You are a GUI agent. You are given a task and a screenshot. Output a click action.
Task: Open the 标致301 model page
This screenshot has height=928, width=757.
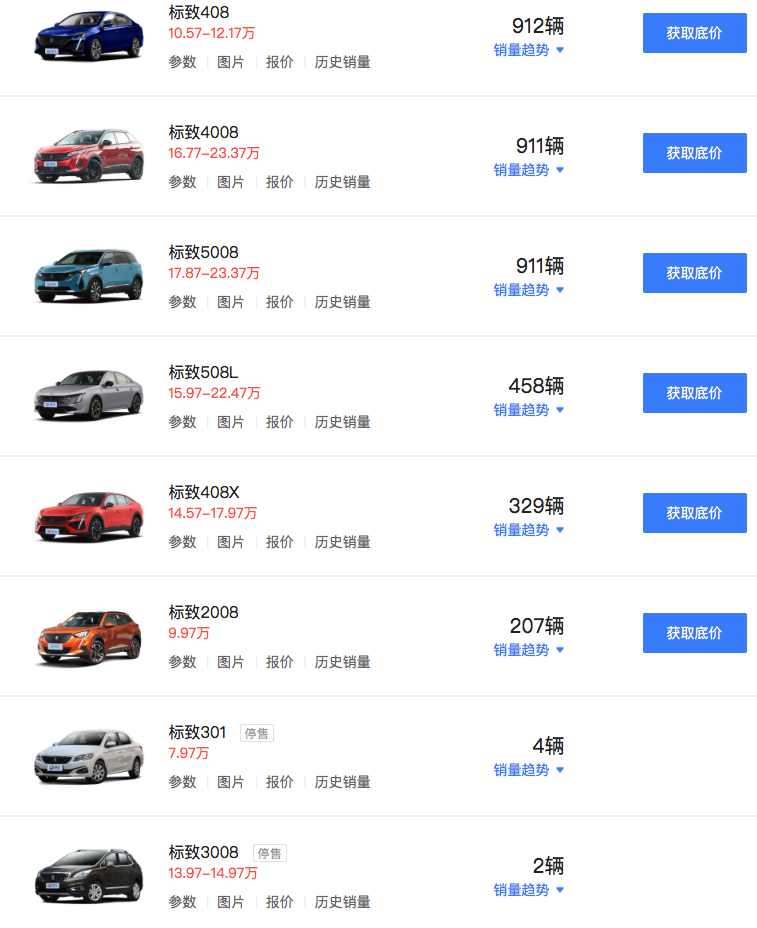pos(197,732)
